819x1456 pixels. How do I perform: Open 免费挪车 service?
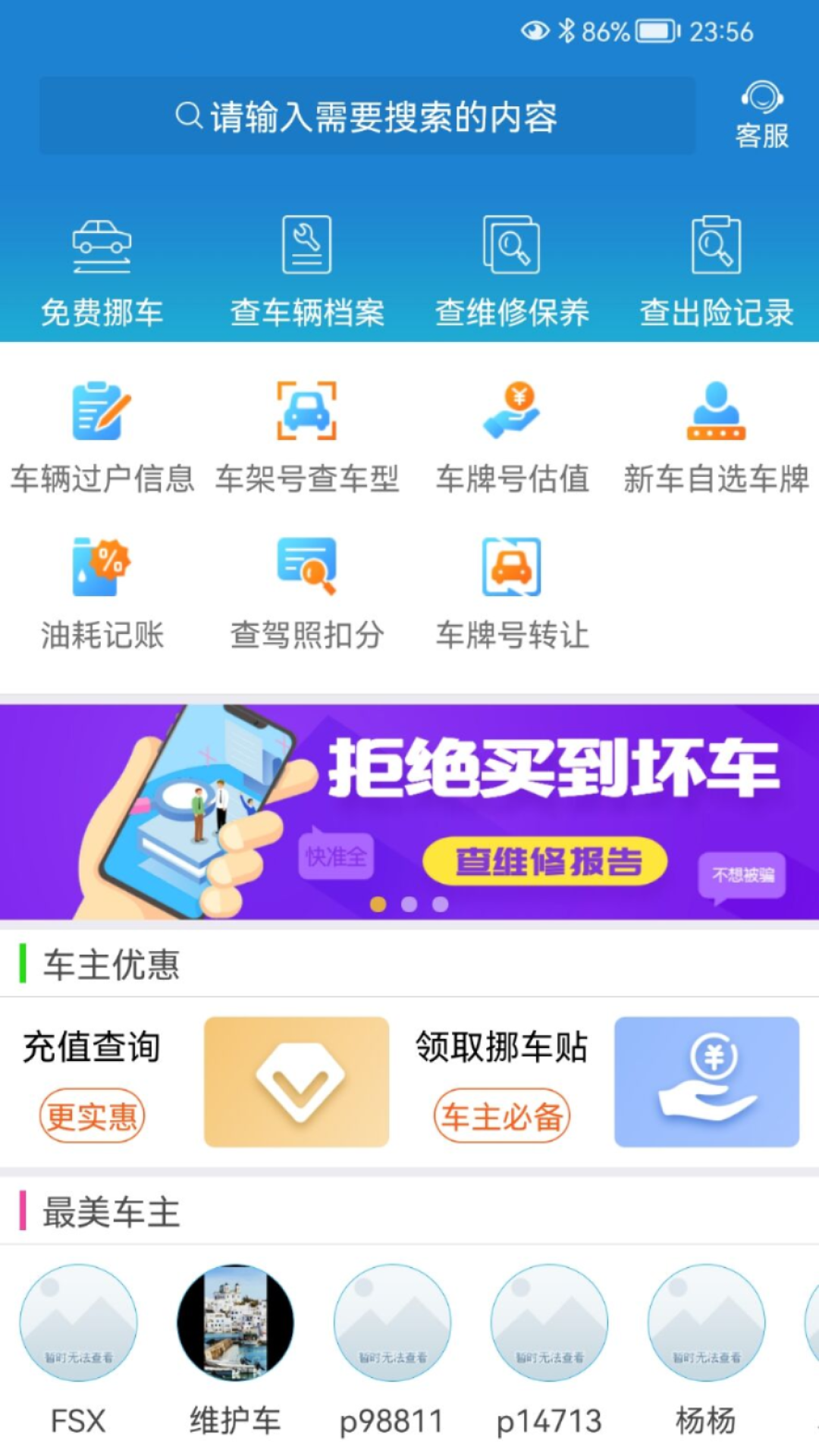(102, 271)
